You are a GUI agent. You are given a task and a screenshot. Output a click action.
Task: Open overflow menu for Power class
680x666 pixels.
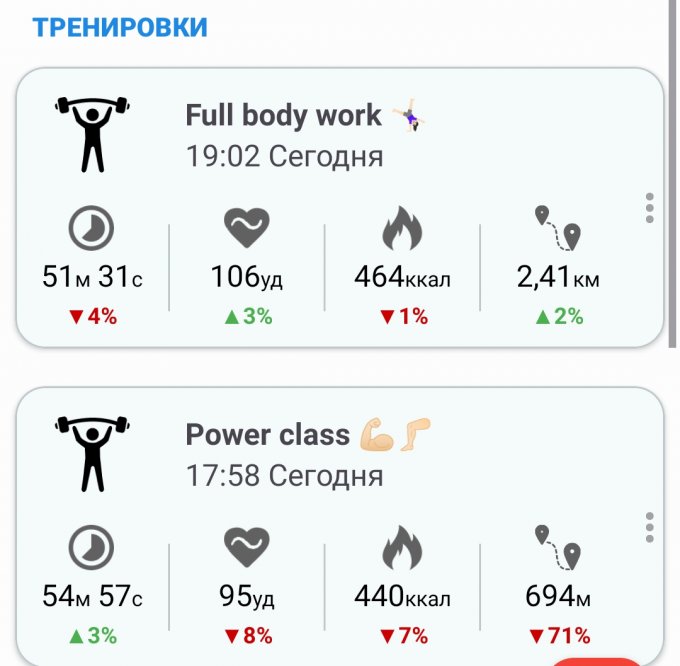click(x=649, y=528)
